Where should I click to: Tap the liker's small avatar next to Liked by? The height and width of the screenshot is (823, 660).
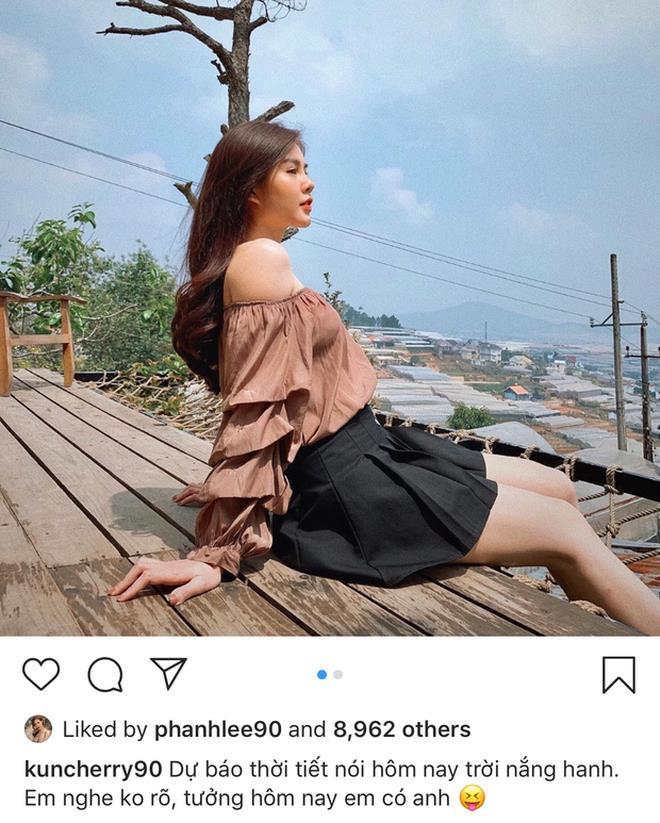(x=38, y=729)
